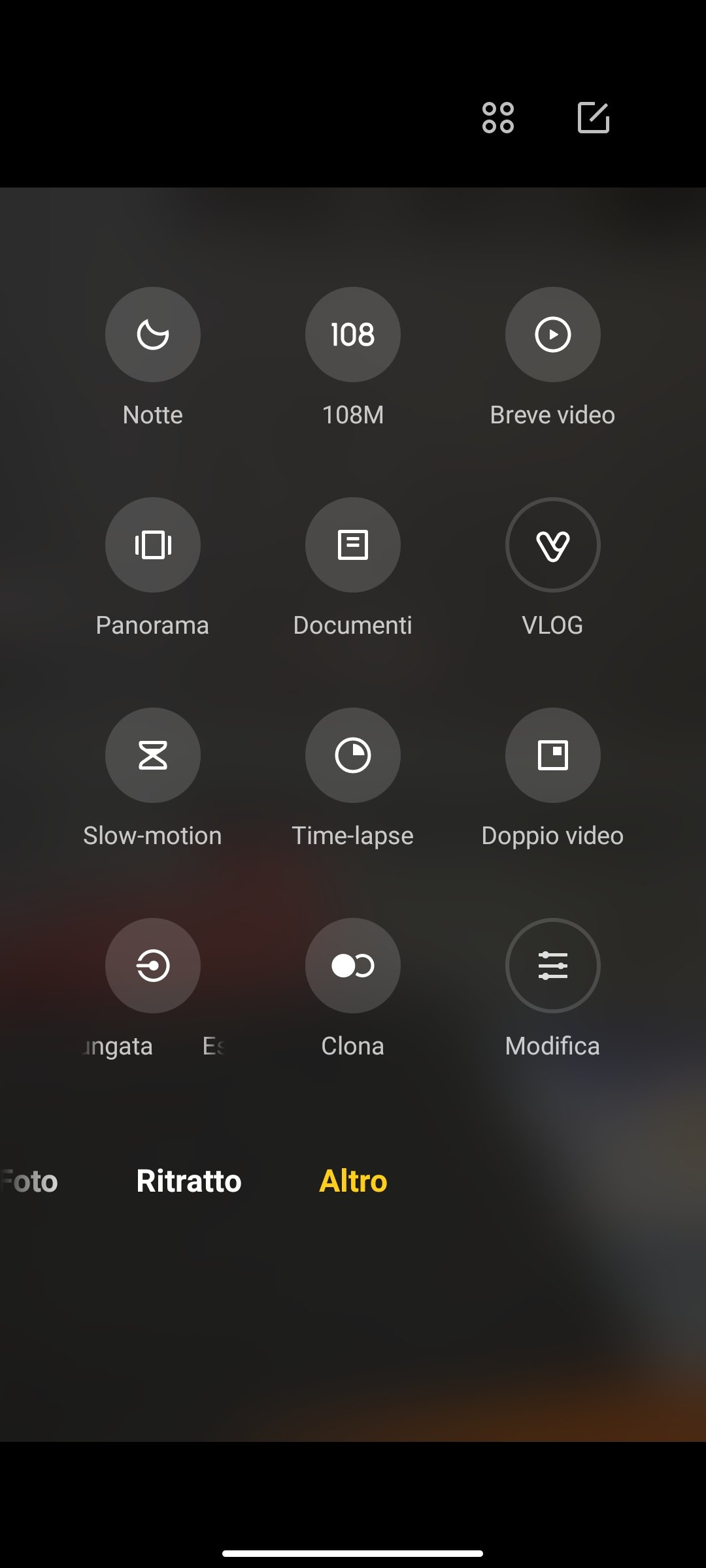The image size is (706, 1568).
Task: Switch to Panorama mode
Action: coord(153,545)
